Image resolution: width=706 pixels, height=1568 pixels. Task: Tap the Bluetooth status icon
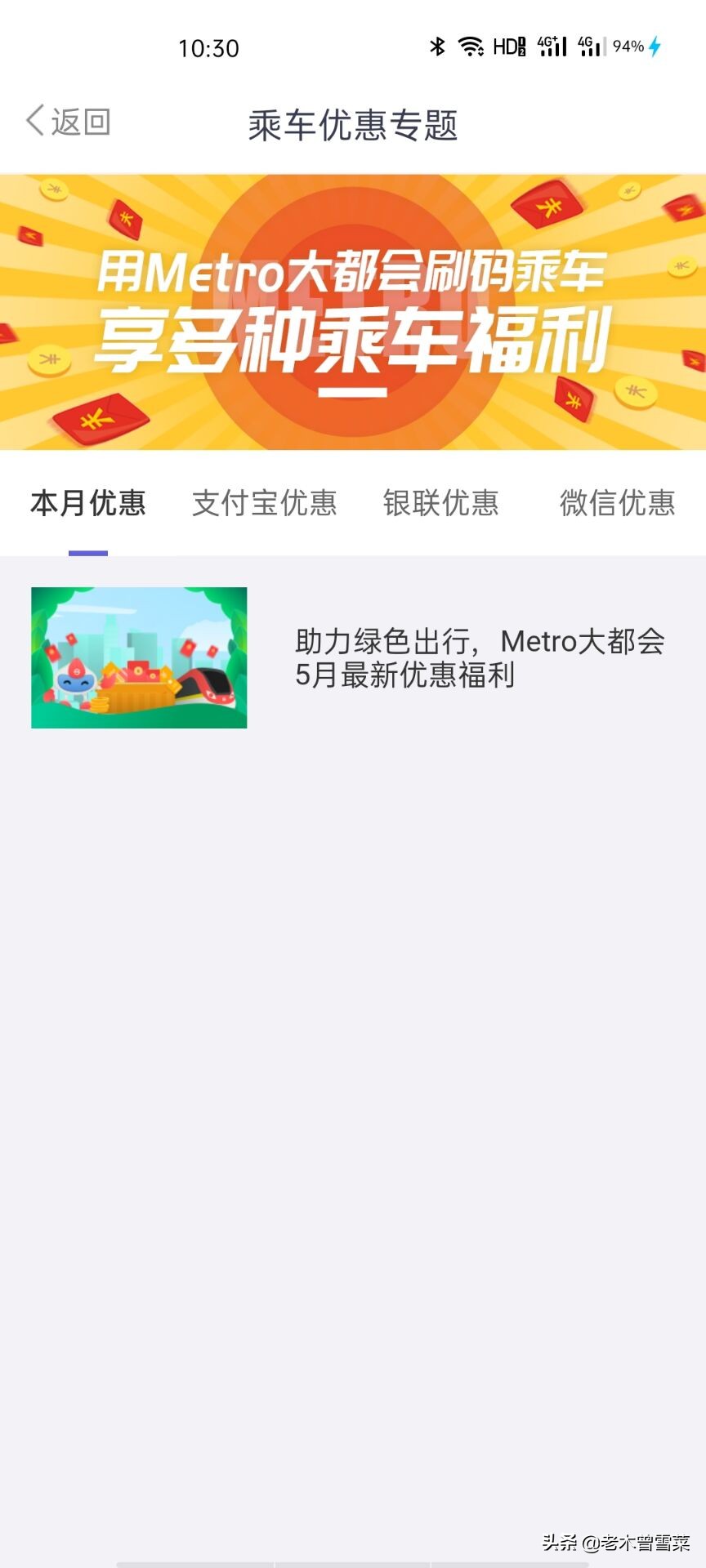[439, 47]
